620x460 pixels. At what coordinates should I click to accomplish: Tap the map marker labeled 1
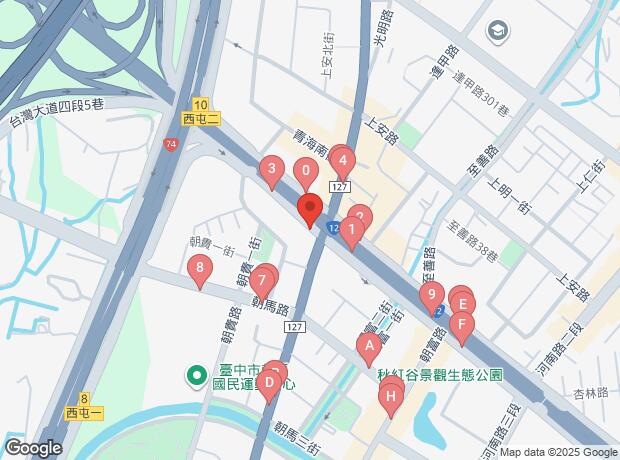(351, 229)
